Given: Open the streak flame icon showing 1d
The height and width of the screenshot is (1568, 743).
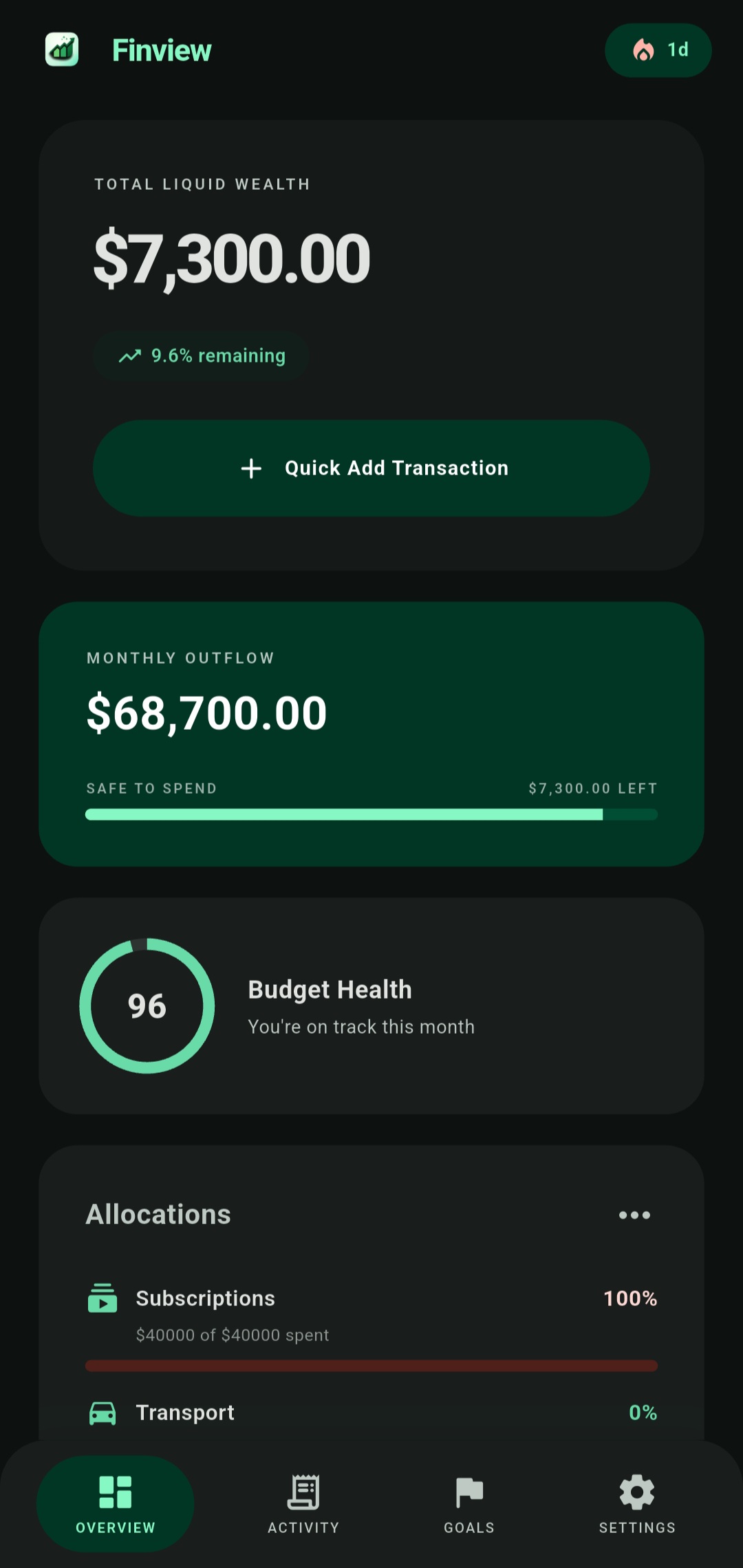Looking at the screenshot, I should click(643, 50).
